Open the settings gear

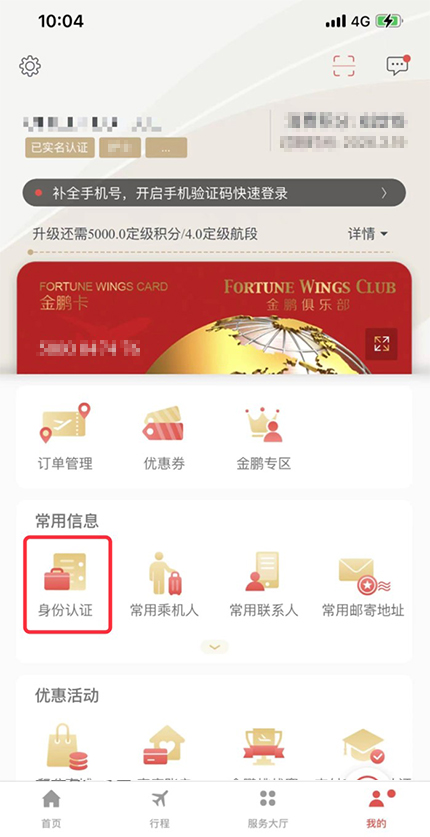[x=30, y=66]
